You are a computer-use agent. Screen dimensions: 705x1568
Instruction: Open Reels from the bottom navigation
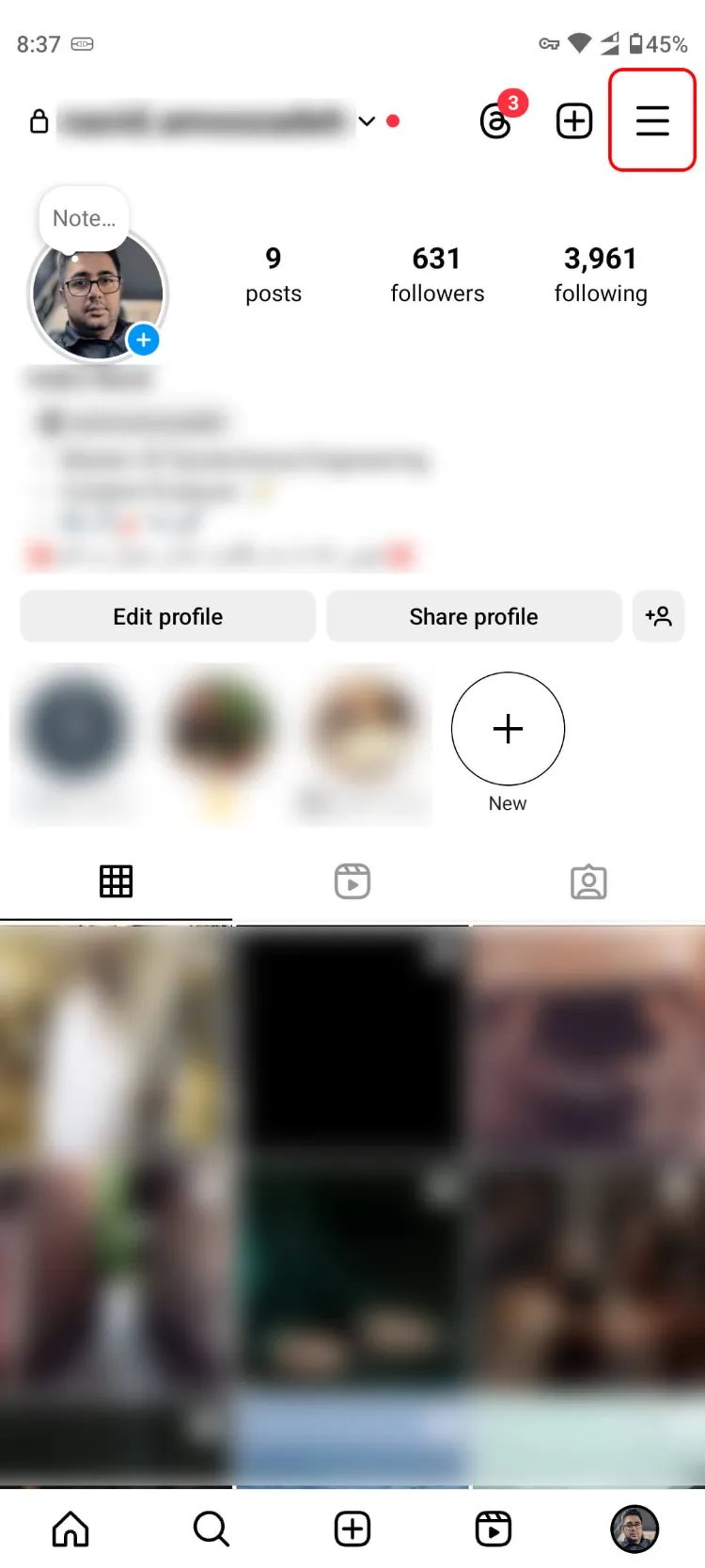click(493, 1528)
